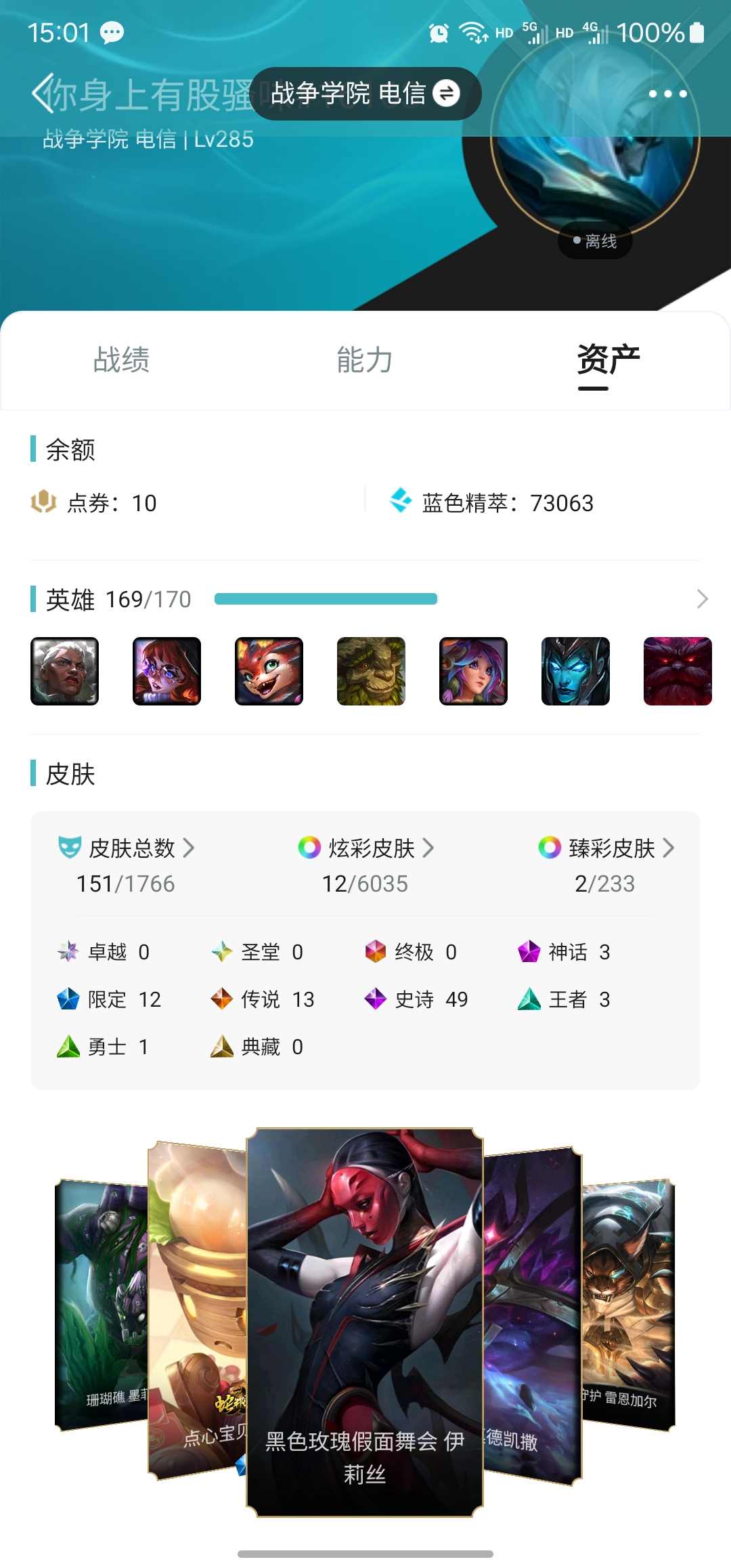Viewport: 731px width, 1568px height.
Task: Select the 珊瑚礁 skin card
Action: pyautogui.click(x=100, y=1300)
